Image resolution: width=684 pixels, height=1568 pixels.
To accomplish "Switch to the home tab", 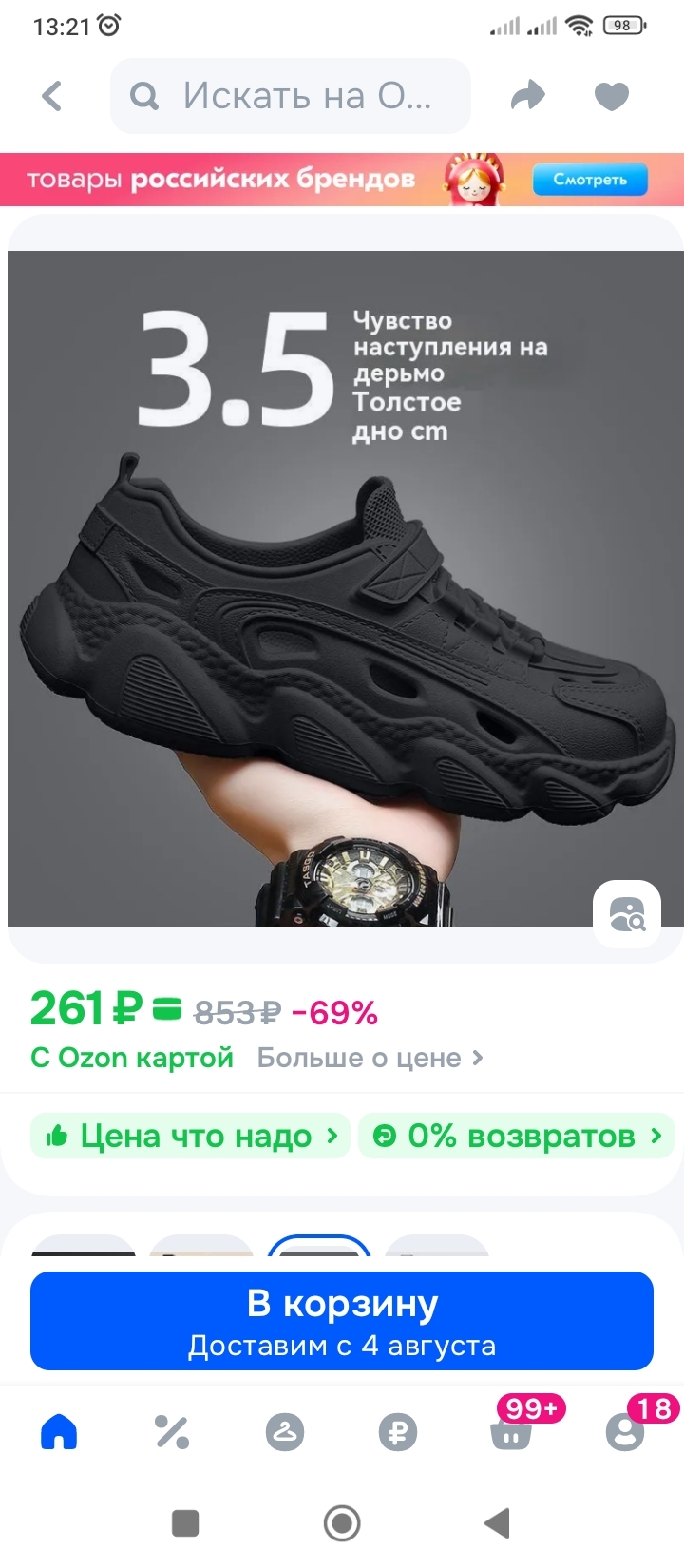I will point(59,1431).
